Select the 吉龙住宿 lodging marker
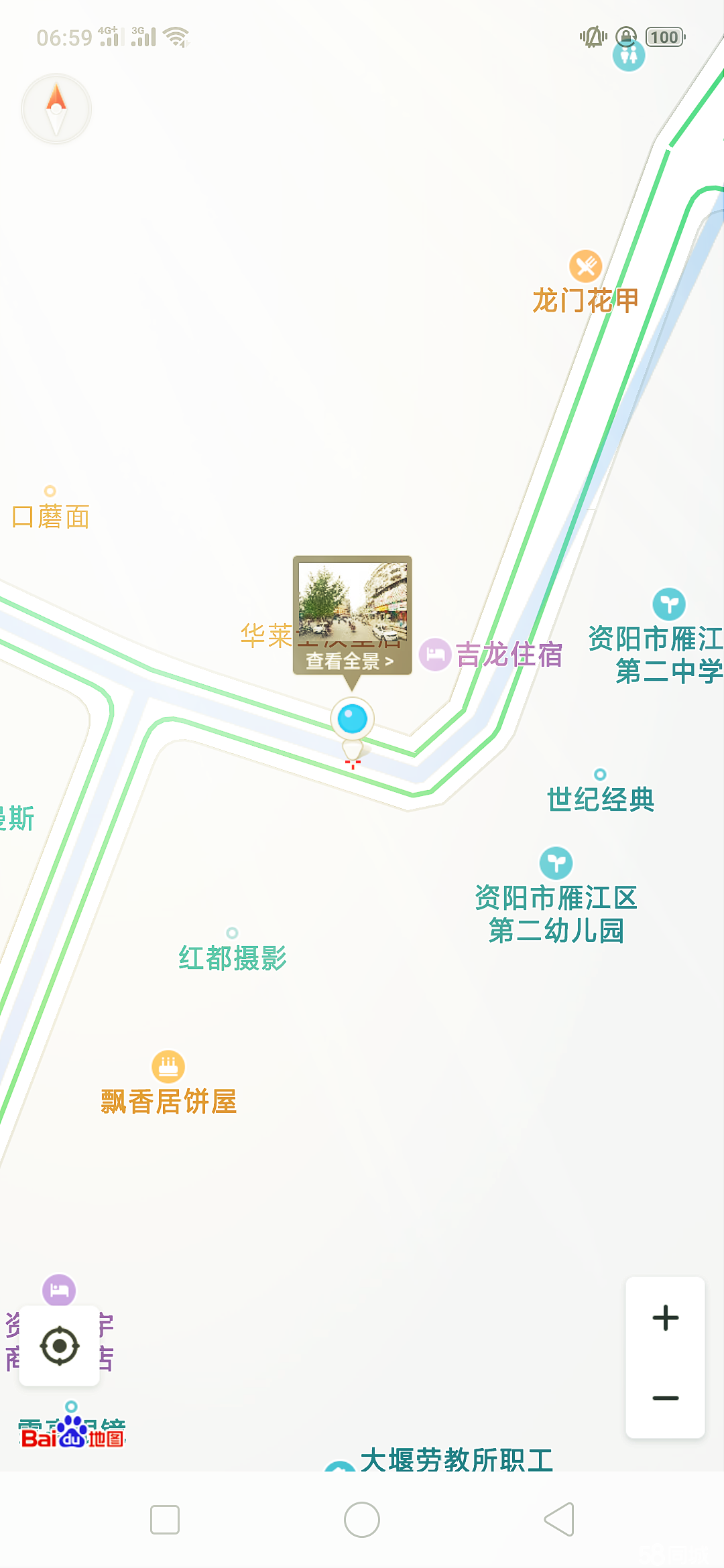 click(435, 654)
